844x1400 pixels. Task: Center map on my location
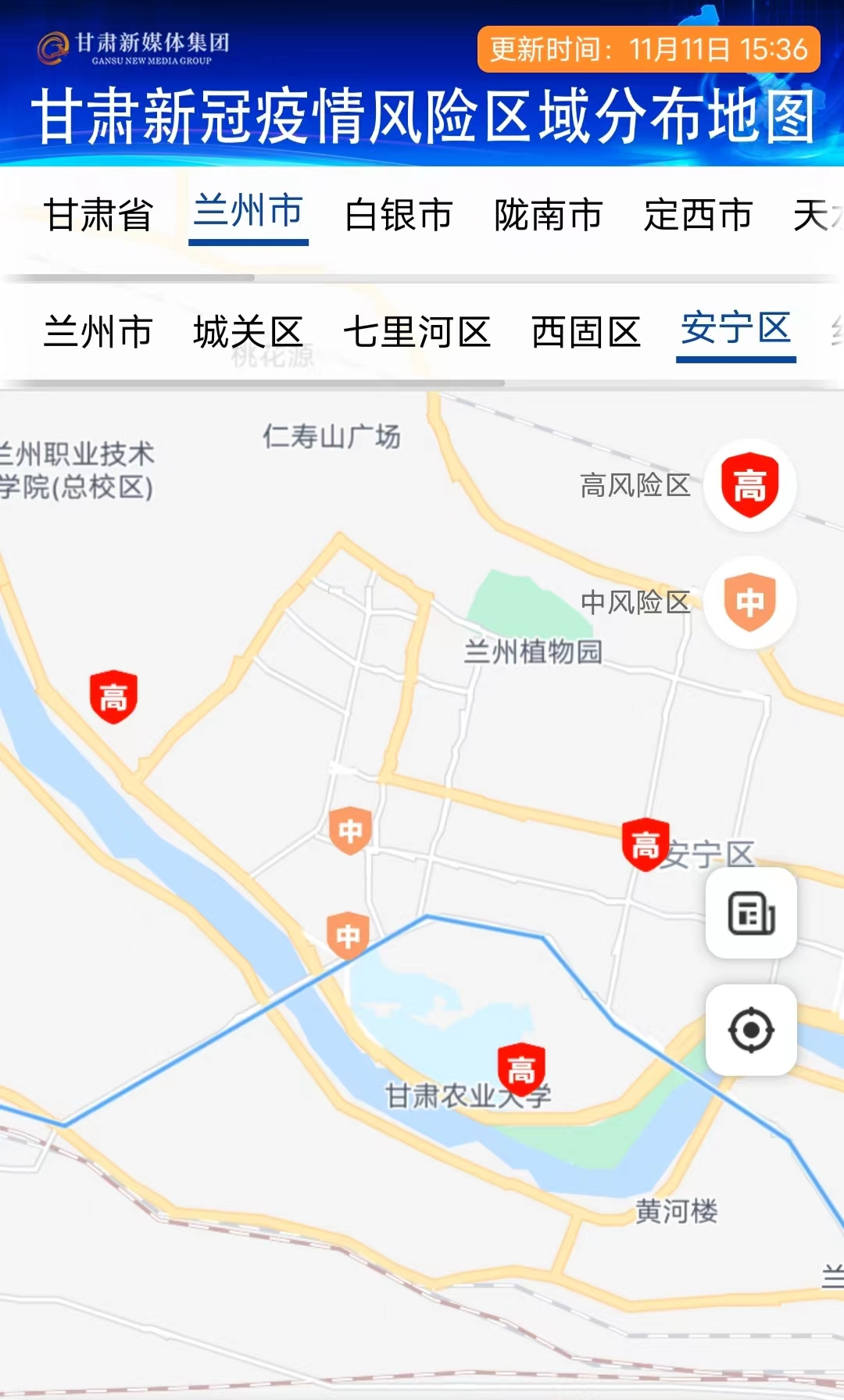[x=751, y=1030]
